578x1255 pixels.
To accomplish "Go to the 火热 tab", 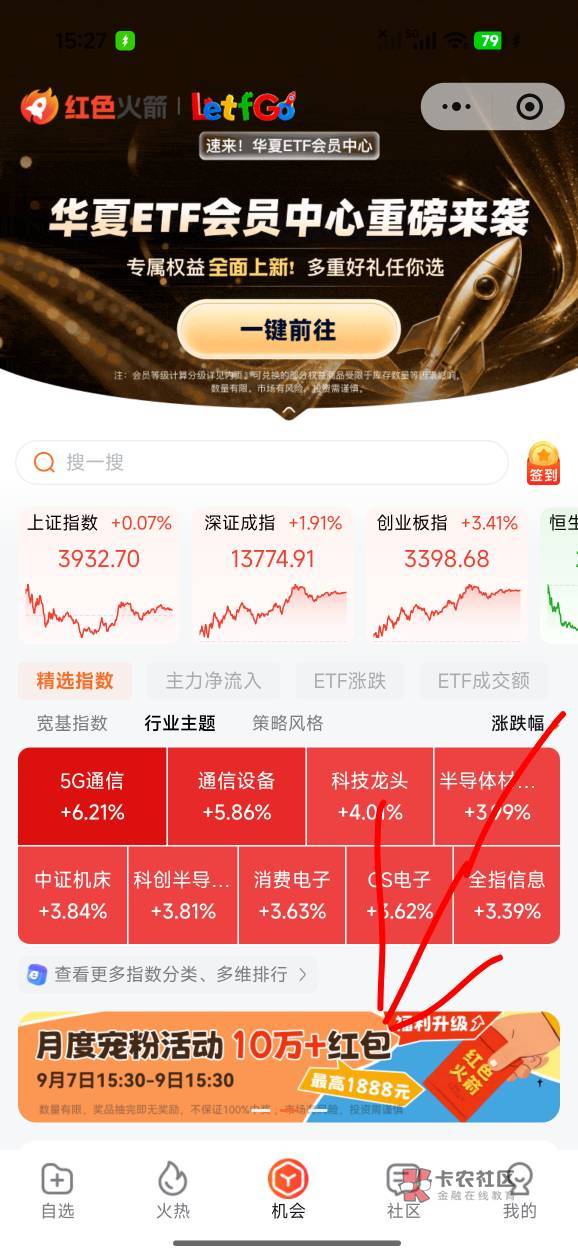I will point(173,1191).
